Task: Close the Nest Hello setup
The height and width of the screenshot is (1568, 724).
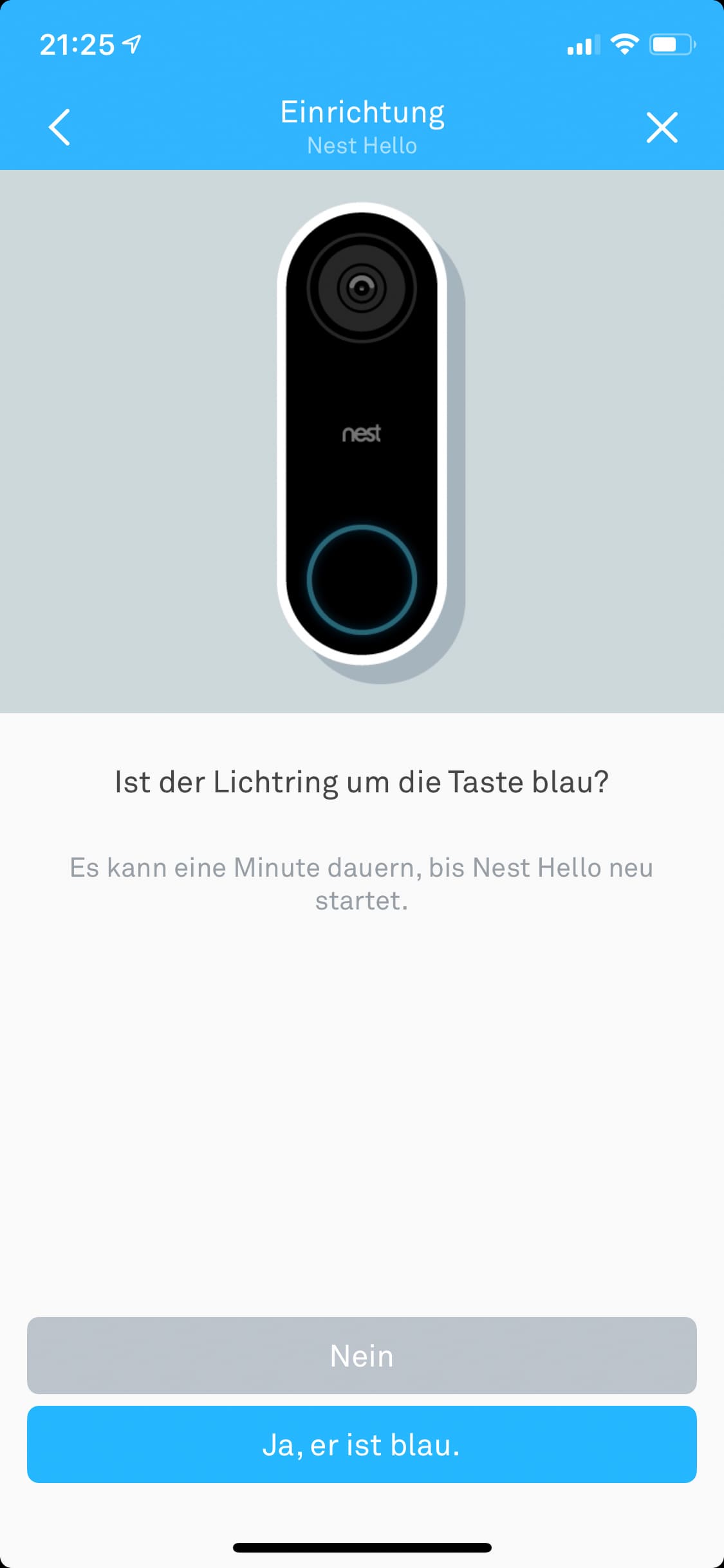Action: [x=662, y=127]
